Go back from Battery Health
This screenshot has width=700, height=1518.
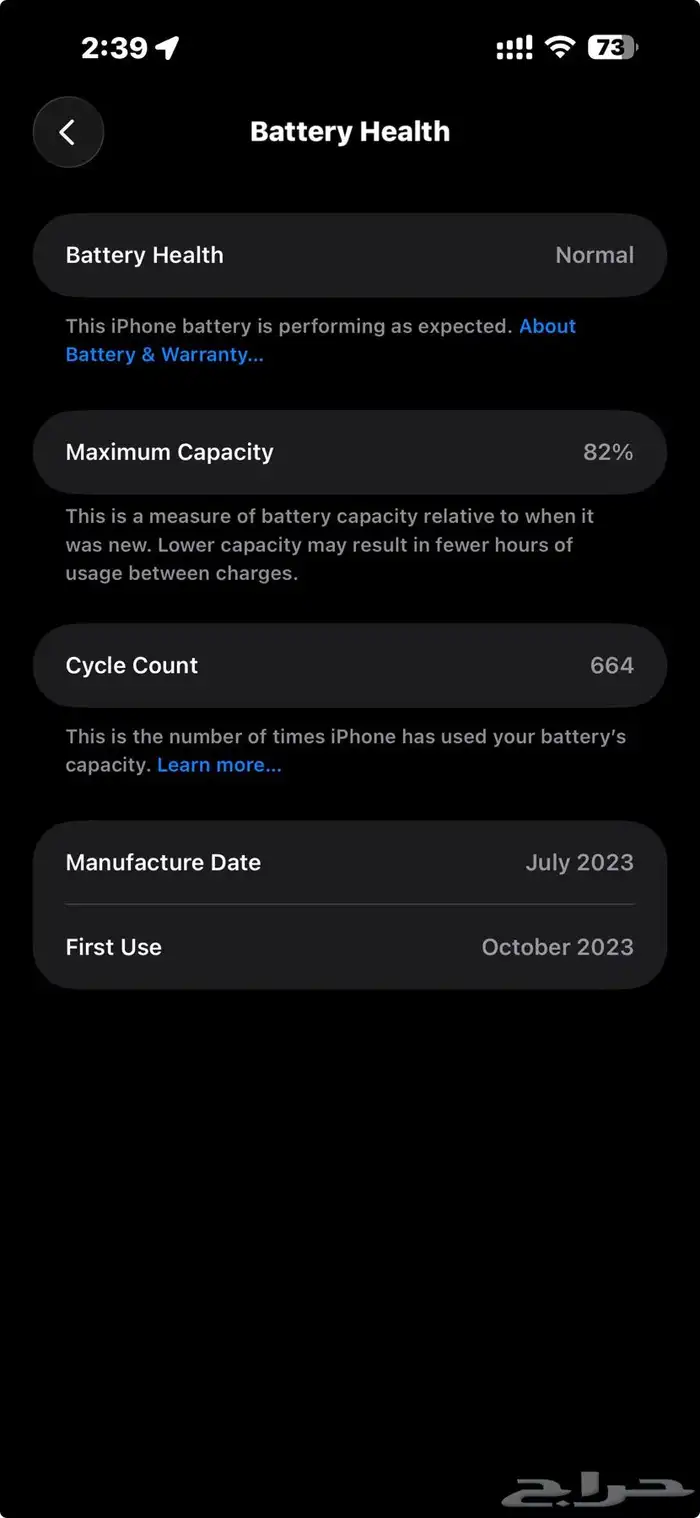pos(68,132)
